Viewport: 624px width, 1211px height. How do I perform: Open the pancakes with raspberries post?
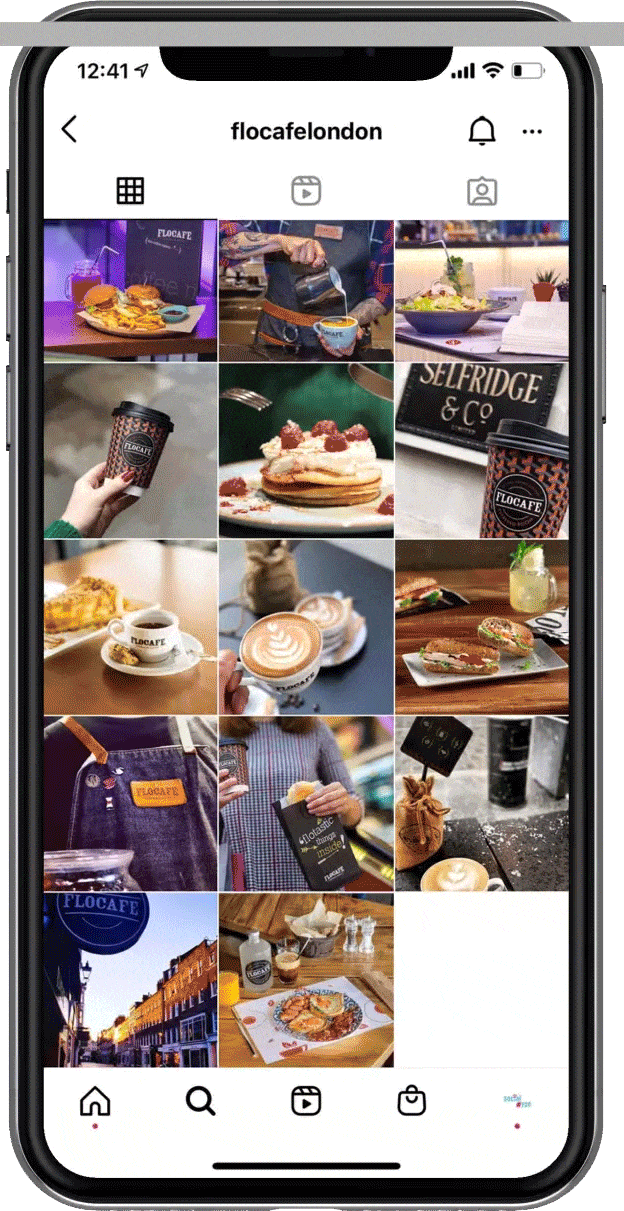pos(306,450)
